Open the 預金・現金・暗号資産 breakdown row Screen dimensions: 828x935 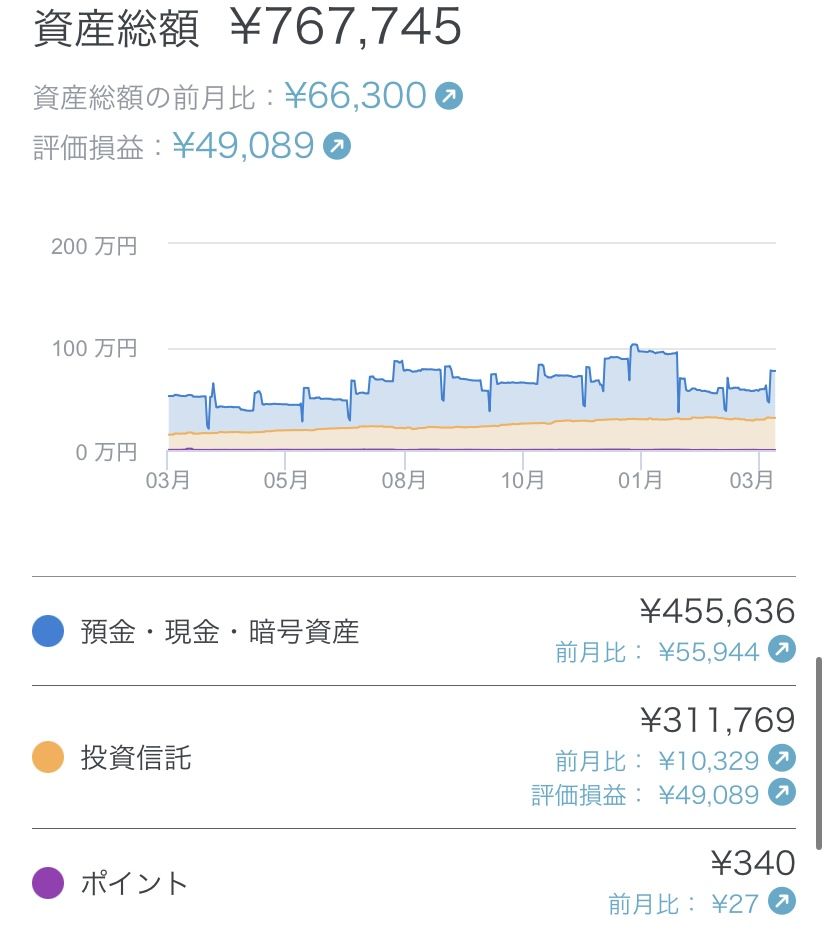click(x=220, y=632)
